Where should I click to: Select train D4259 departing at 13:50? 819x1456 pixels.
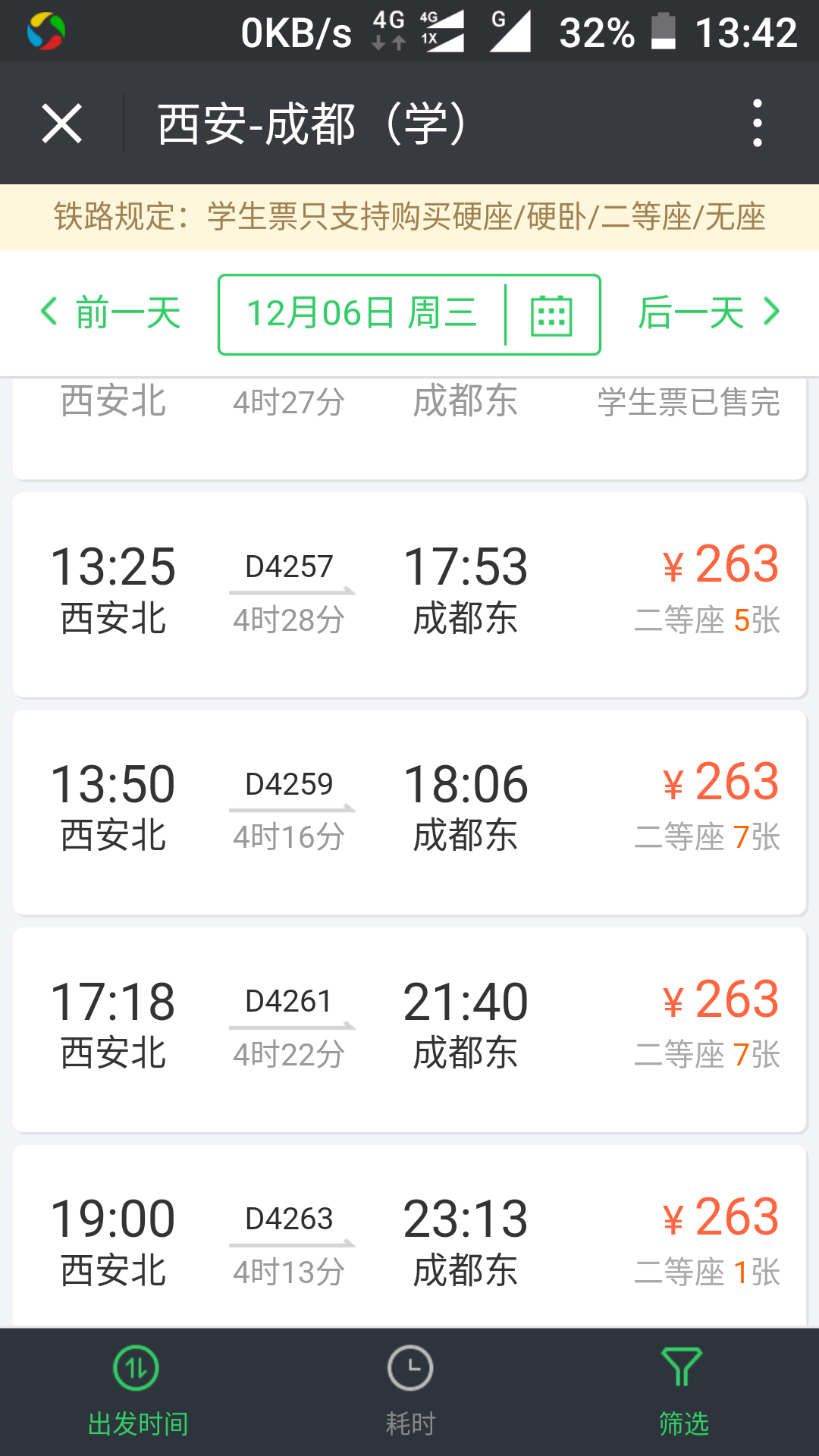coord(409,812)
